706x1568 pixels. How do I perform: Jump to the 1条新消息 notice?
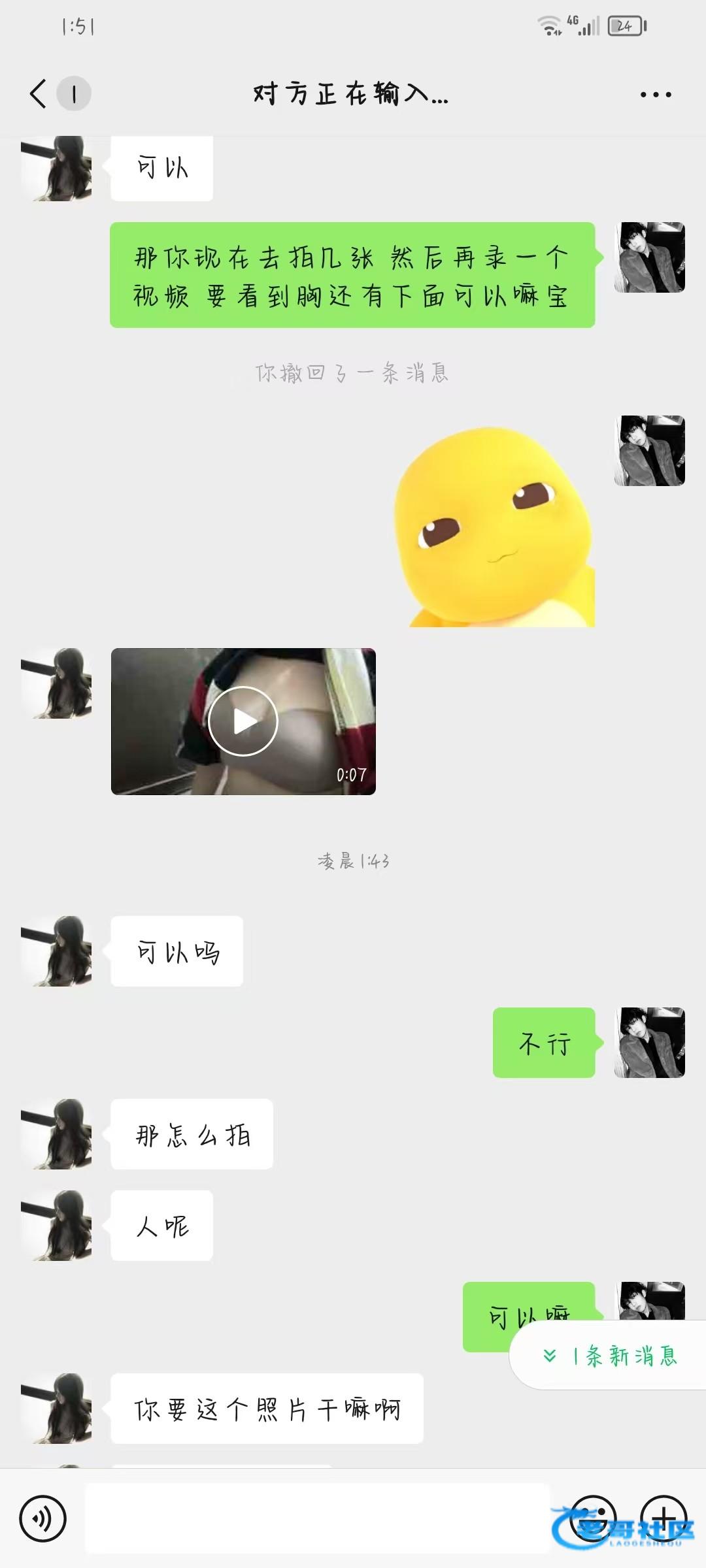pyautogui.click(x=612, y=1357)
